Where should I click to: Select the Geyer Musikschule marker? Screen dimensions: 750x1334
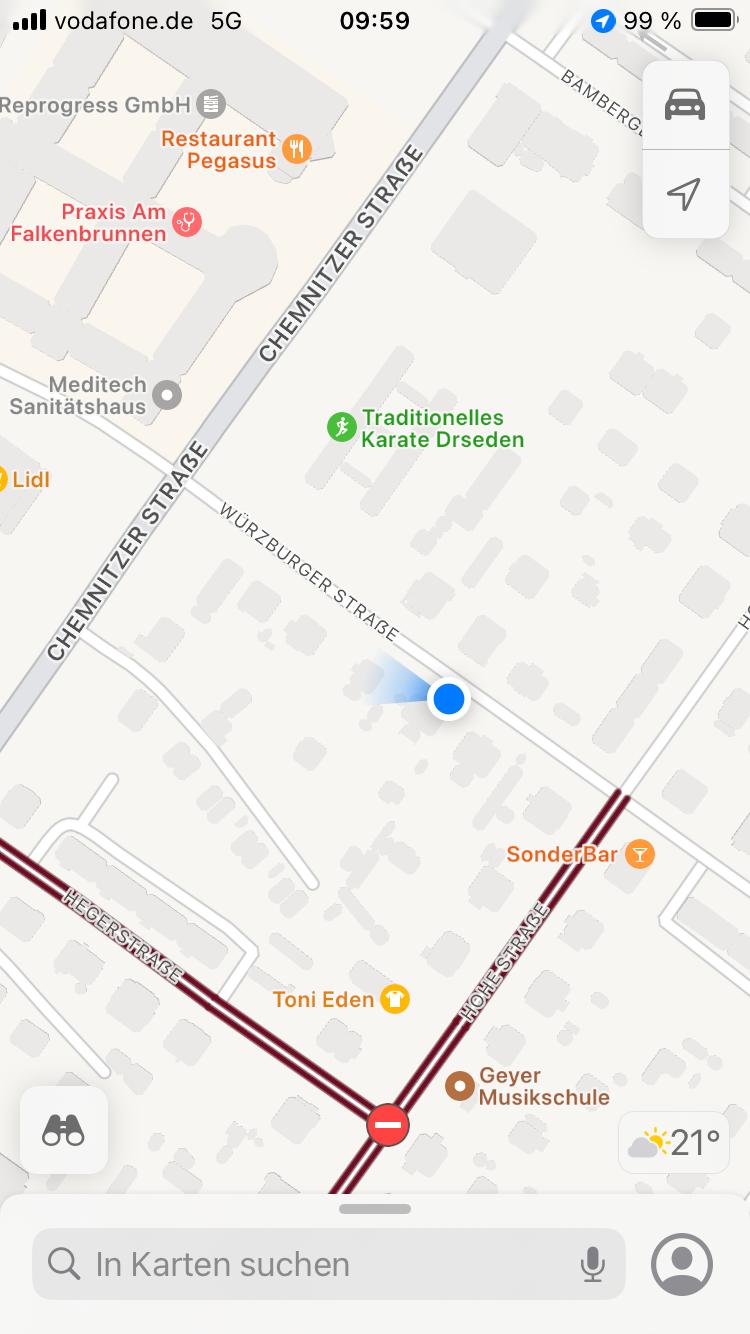pos(460,1085)
